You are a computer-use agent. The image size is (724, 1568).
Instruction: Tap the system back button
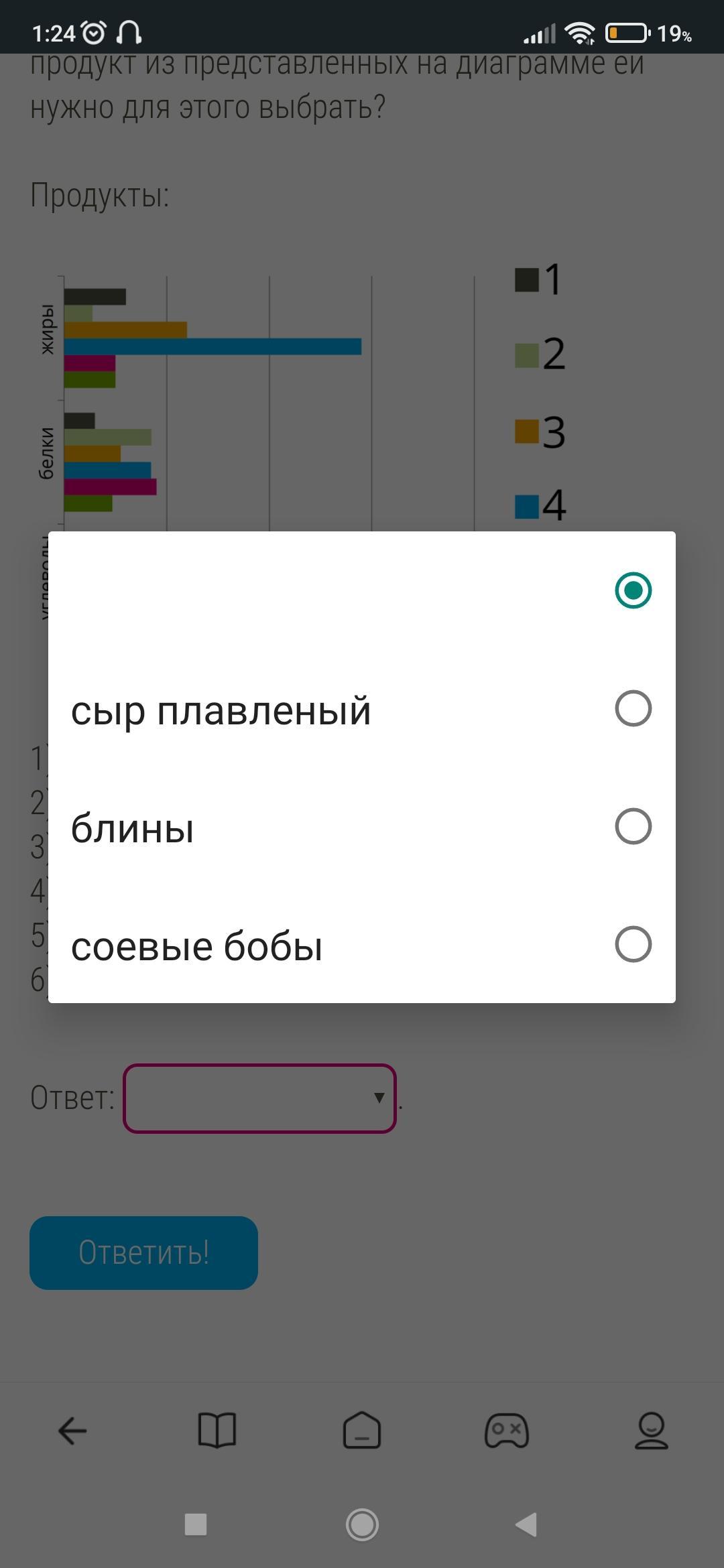[x=527, y=1524]
